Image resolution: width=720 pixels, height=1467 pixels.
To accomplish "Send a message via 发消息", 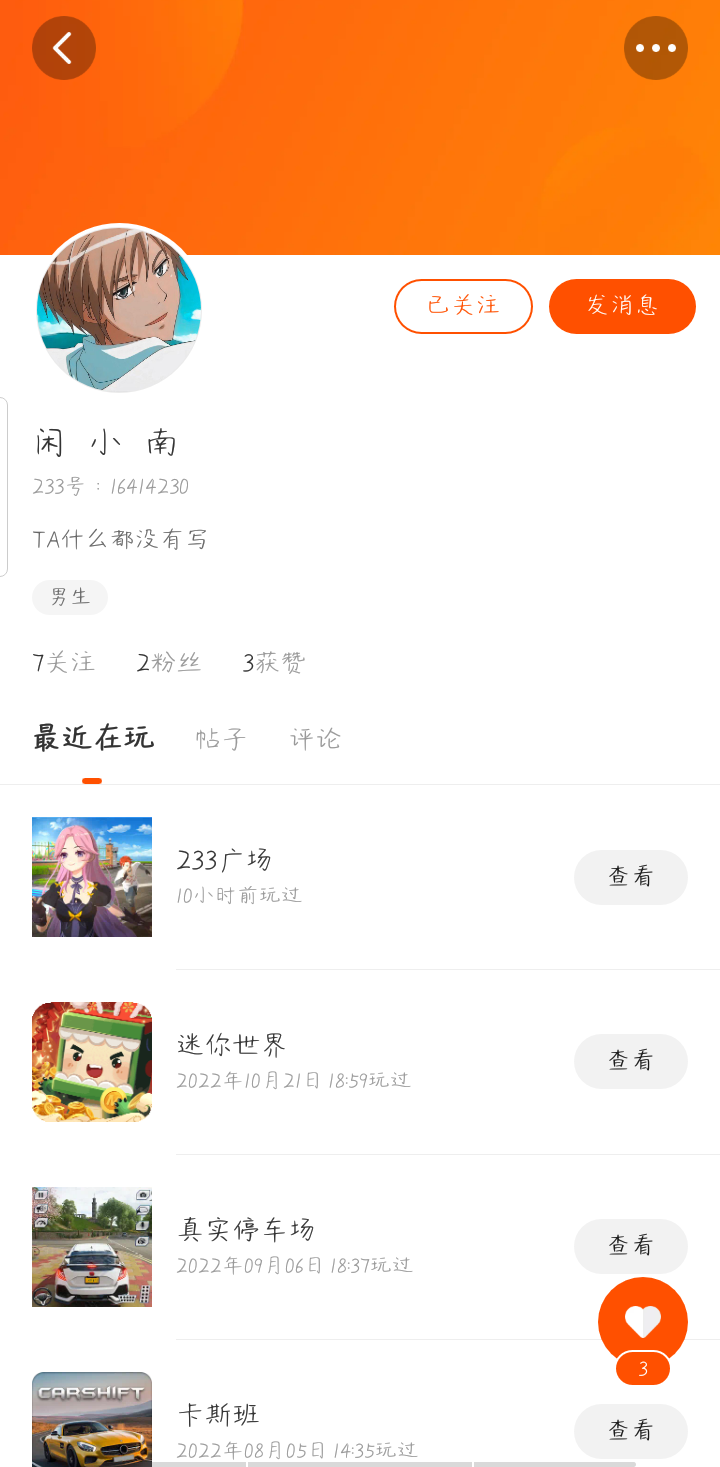I will pyautogui.click(x=622, y=306).
